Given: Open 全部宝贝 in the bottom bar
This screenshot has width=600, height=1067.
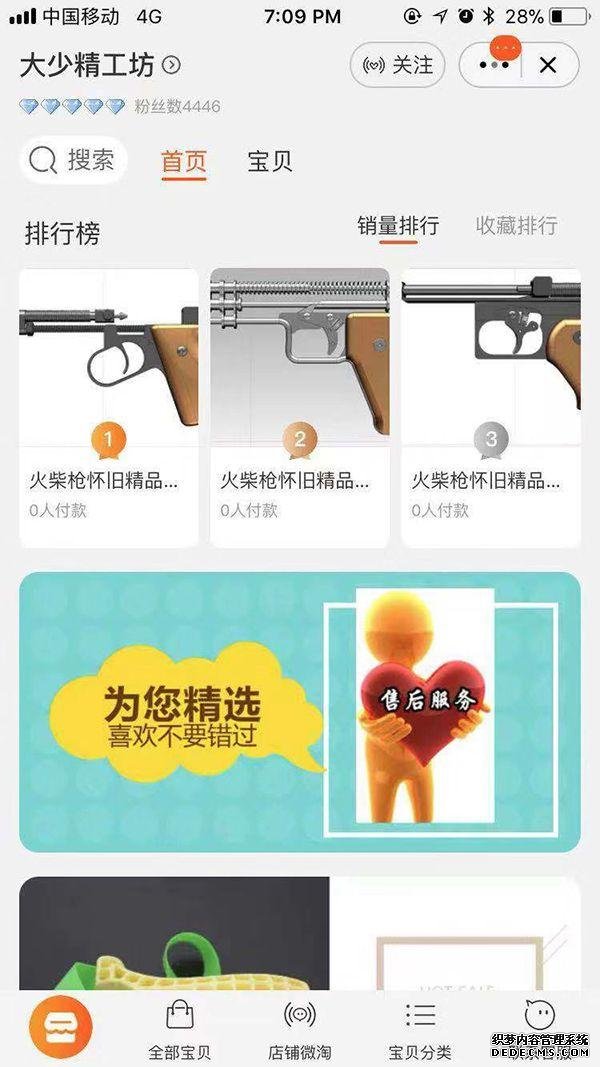Looking at the screenshot, I should tap(180, 1030).
